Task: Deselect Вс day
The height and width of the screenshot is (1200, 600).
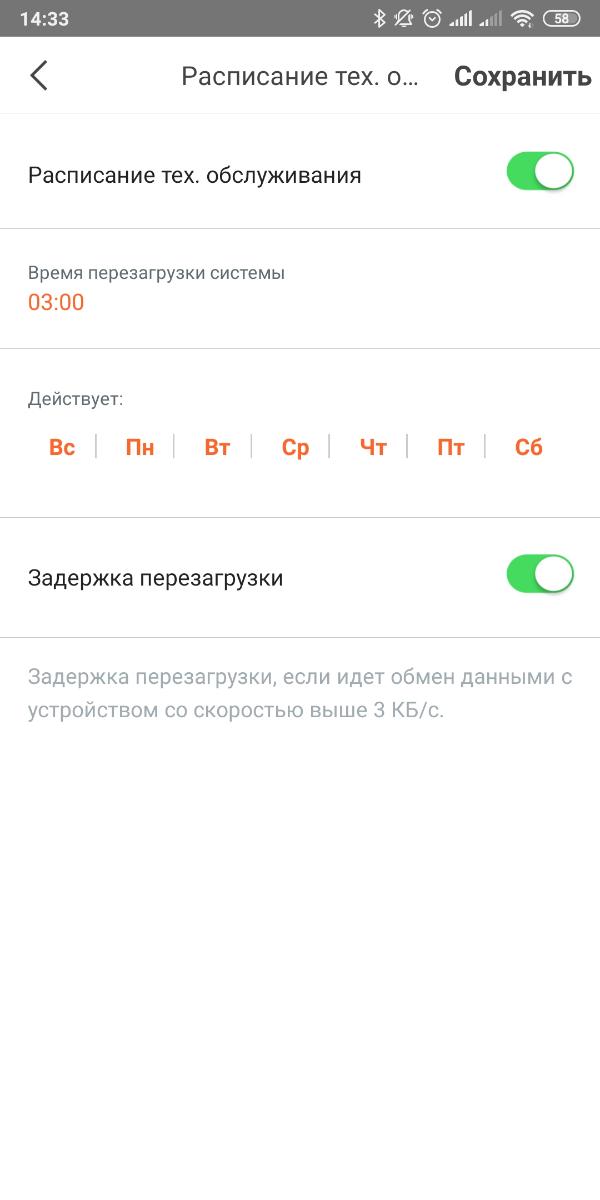Action: 62,447
